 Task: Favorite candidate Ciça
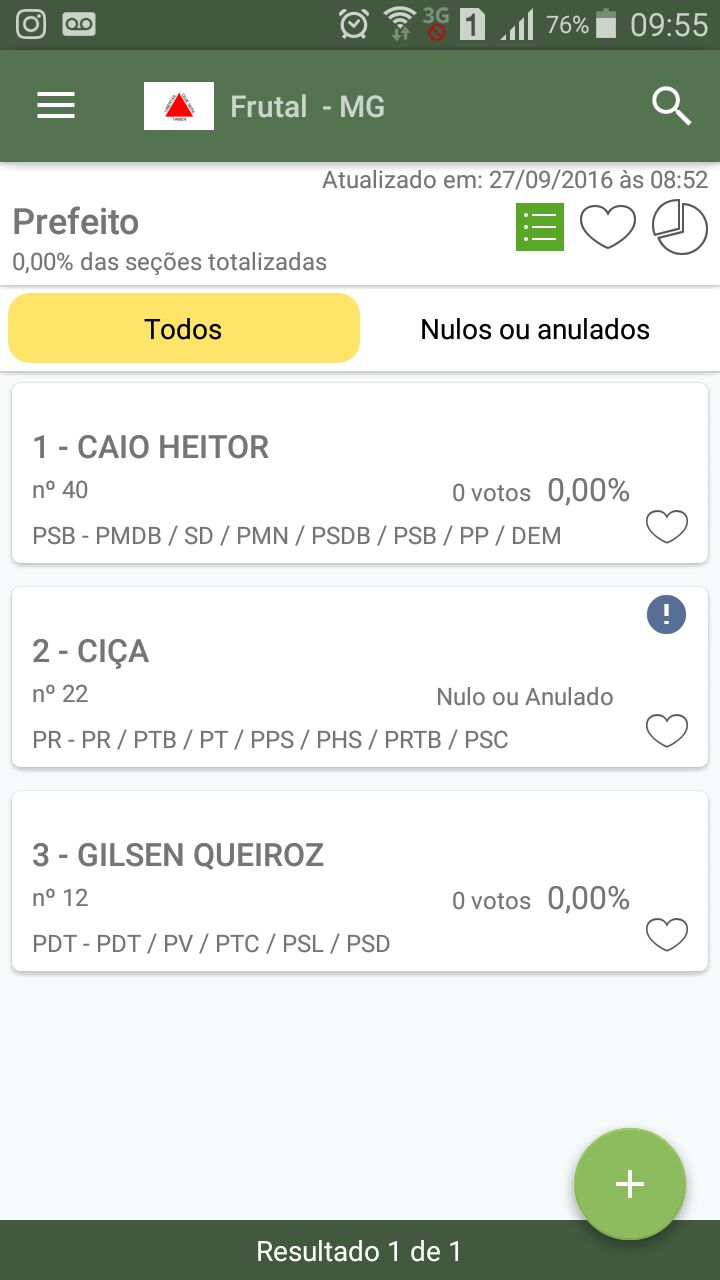[x=667, y=731]
